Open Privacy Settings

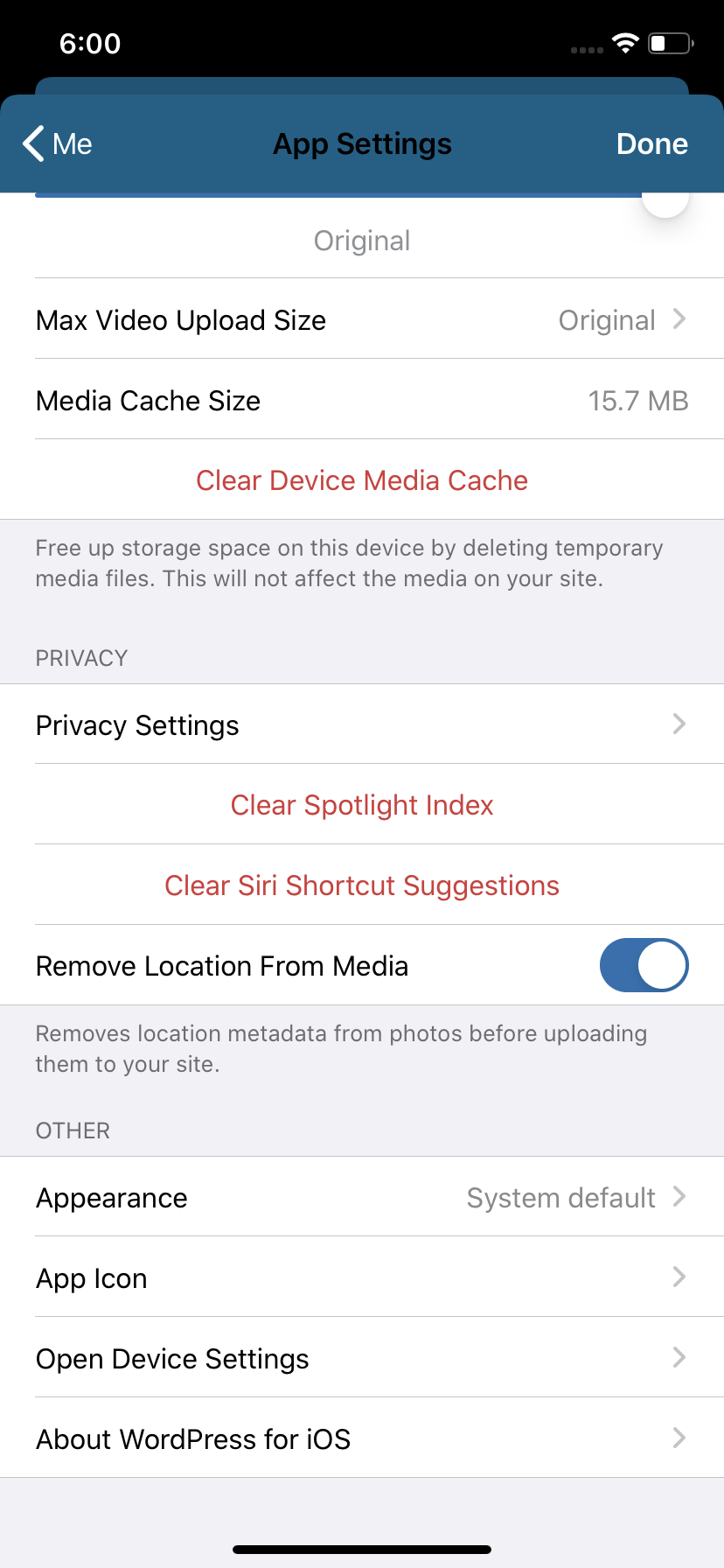[x=362, y=724]
